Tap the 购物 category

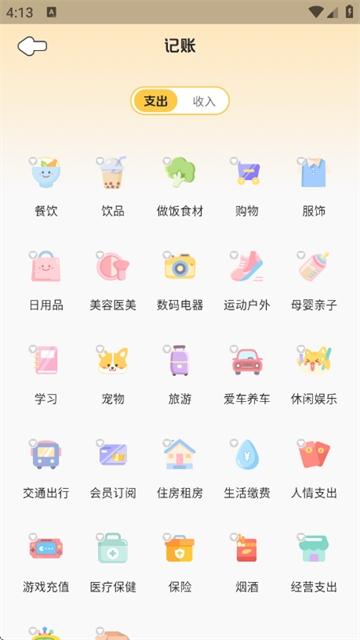pyautogui.click(x=247, y=187)
